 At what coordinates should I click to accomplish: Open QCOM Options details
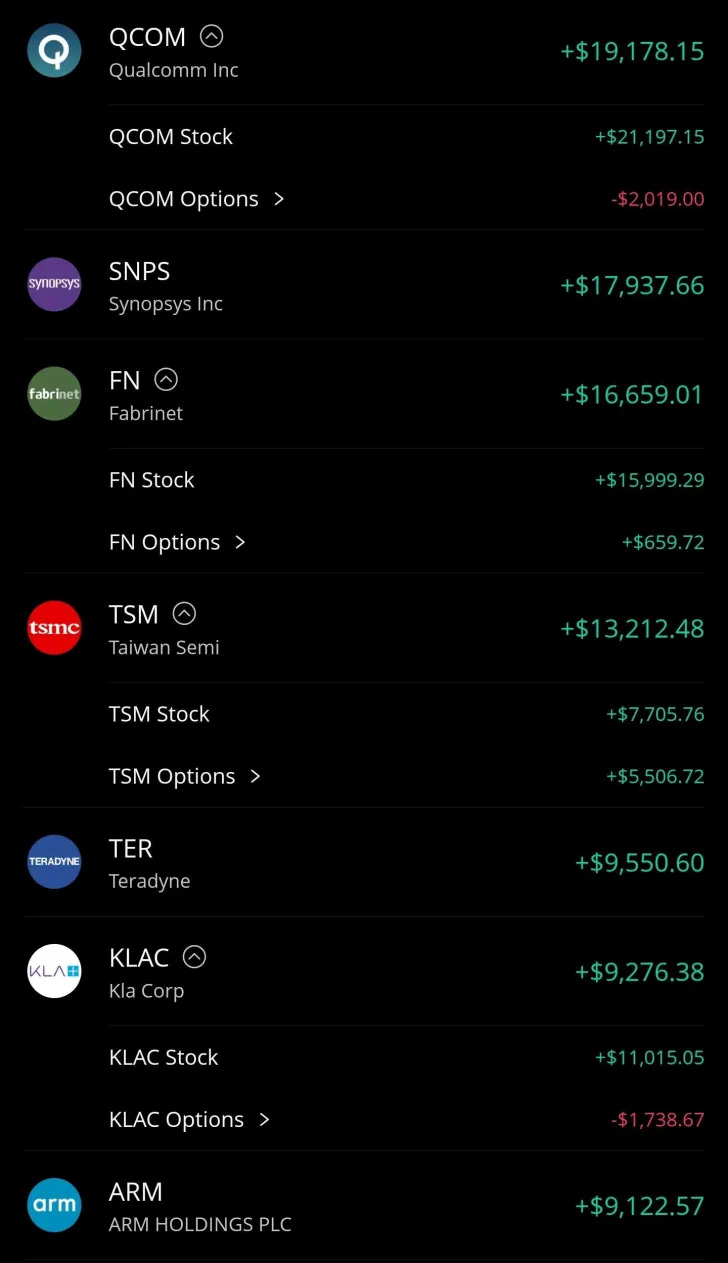(197, 199)
